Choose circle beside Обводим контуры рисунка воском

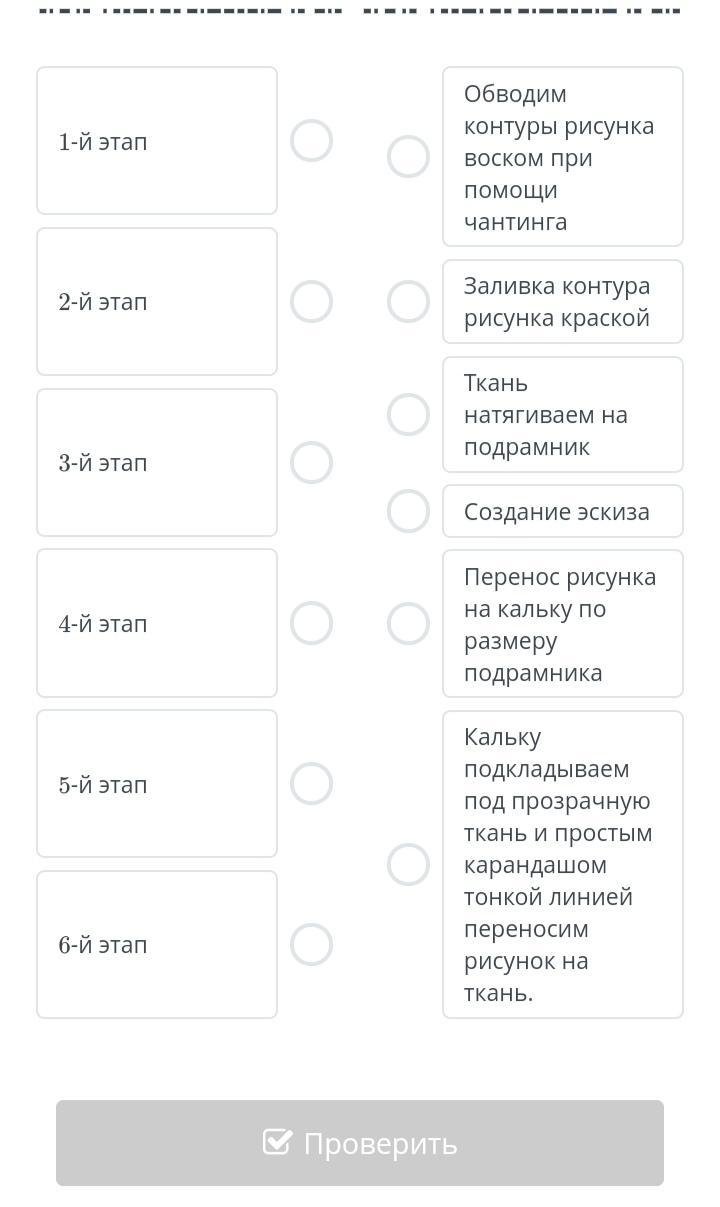[x=408, y=157]
